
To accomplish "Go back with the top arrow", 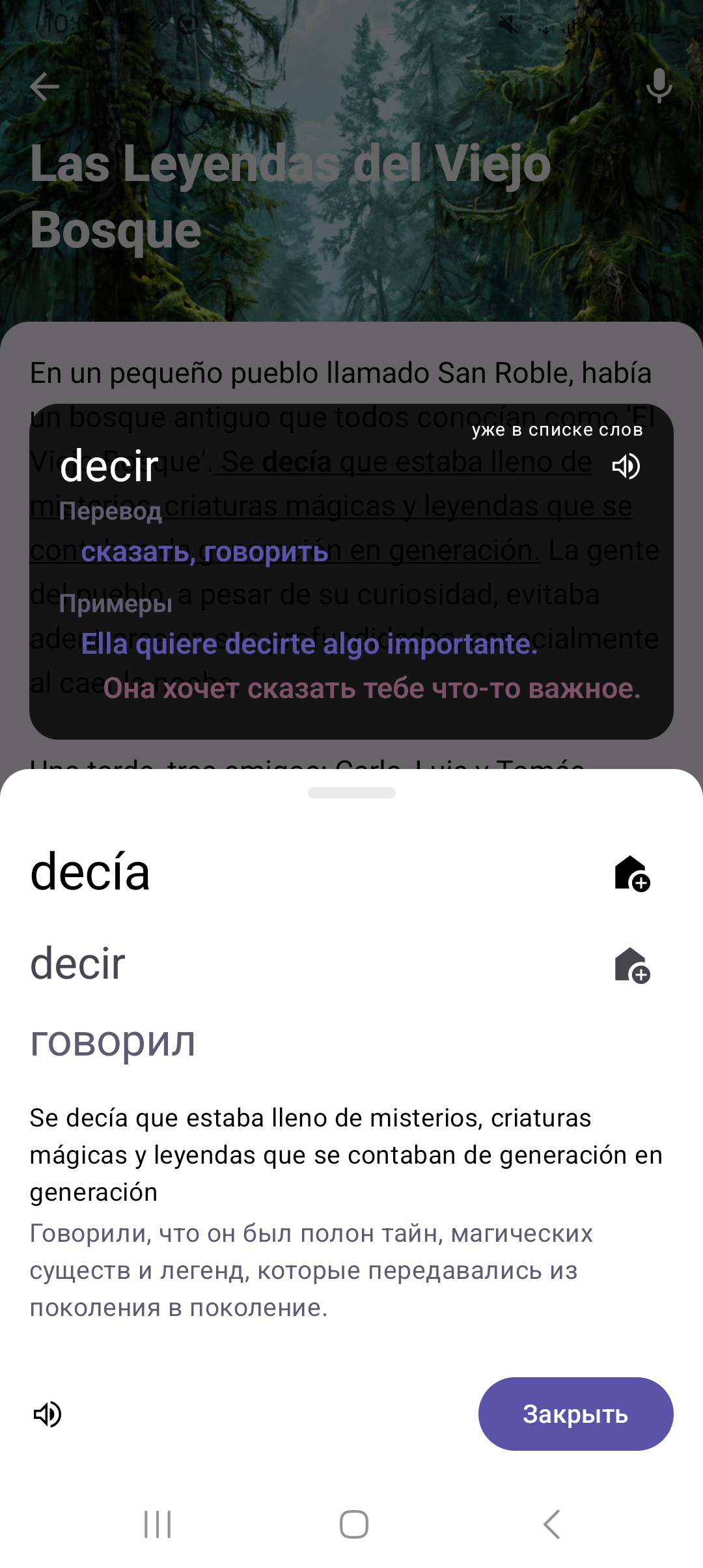I will (x=44, y=87).
